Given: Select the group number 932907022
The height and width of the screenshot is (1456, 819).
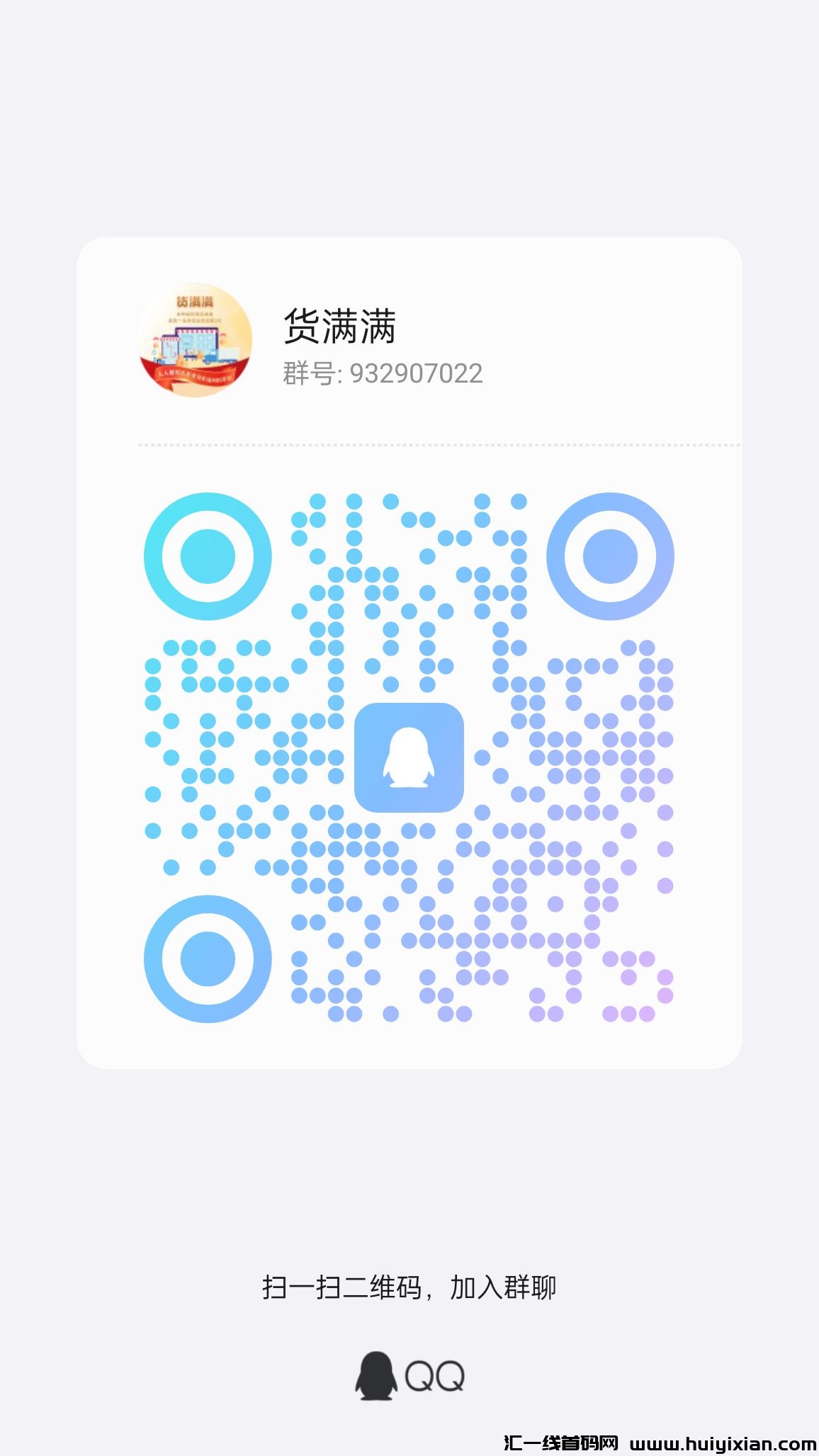Looking at the screenshot, I should [x=413, y=374].
